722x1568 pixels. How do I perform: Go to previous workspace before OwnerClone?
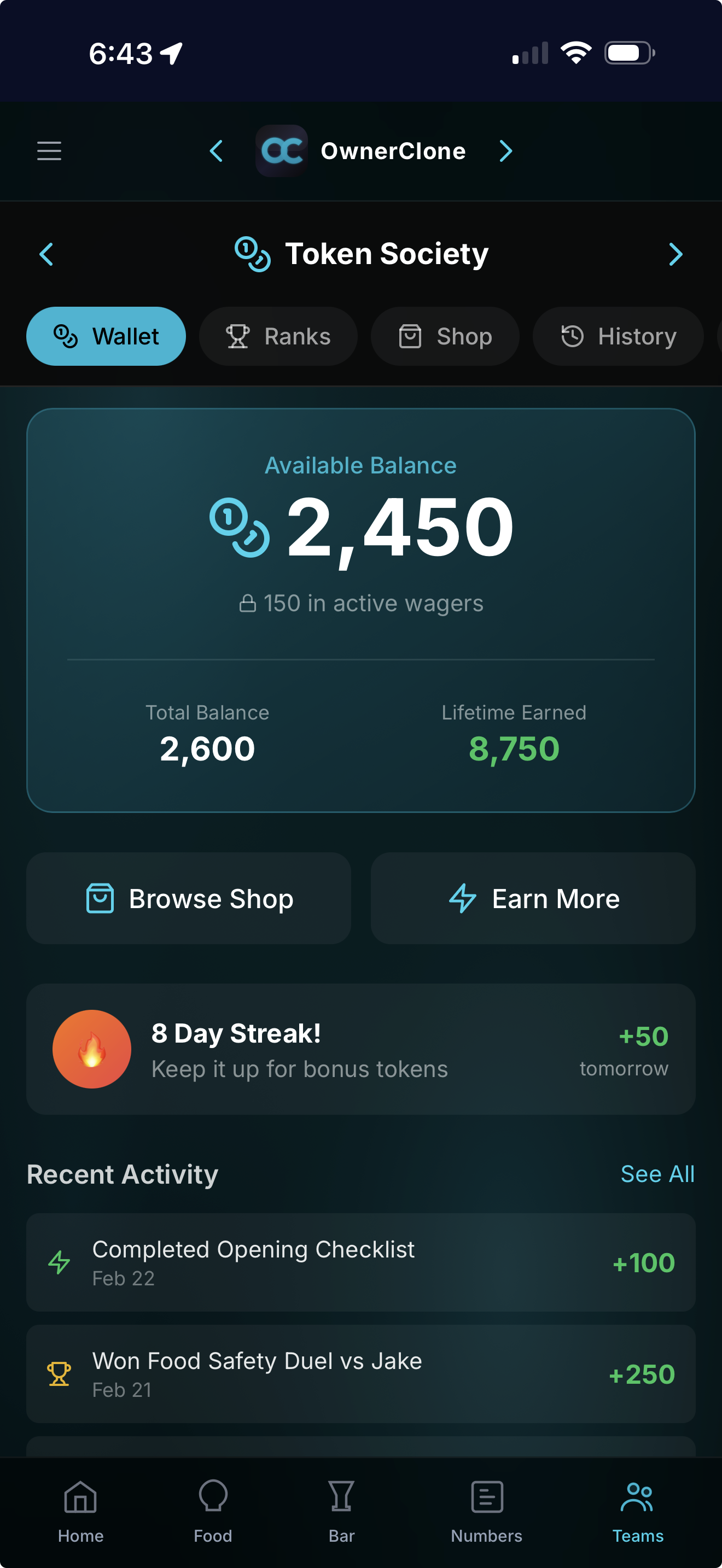(216, 151)
